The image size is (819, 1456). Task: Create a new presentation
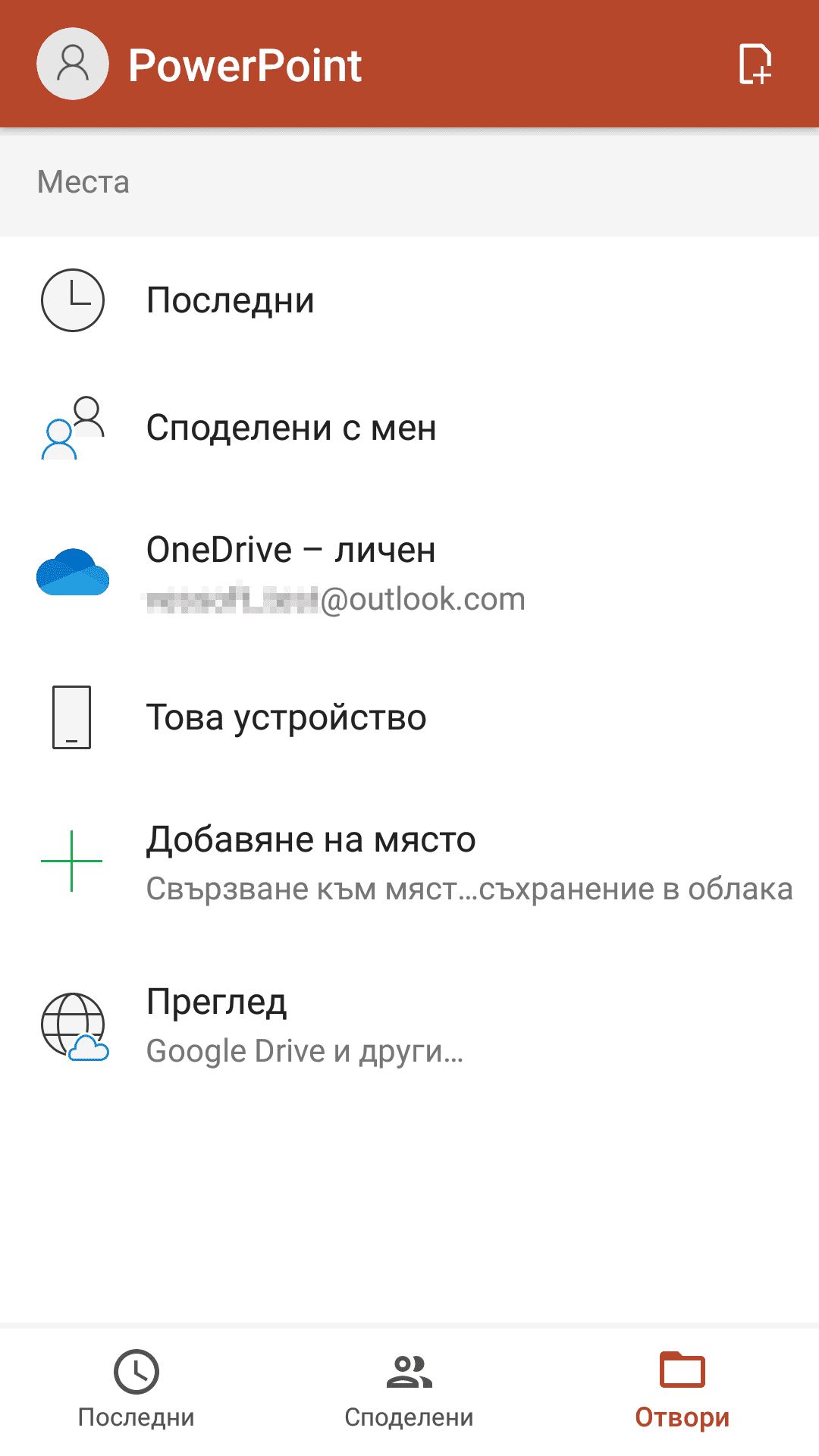pos(755,64)
